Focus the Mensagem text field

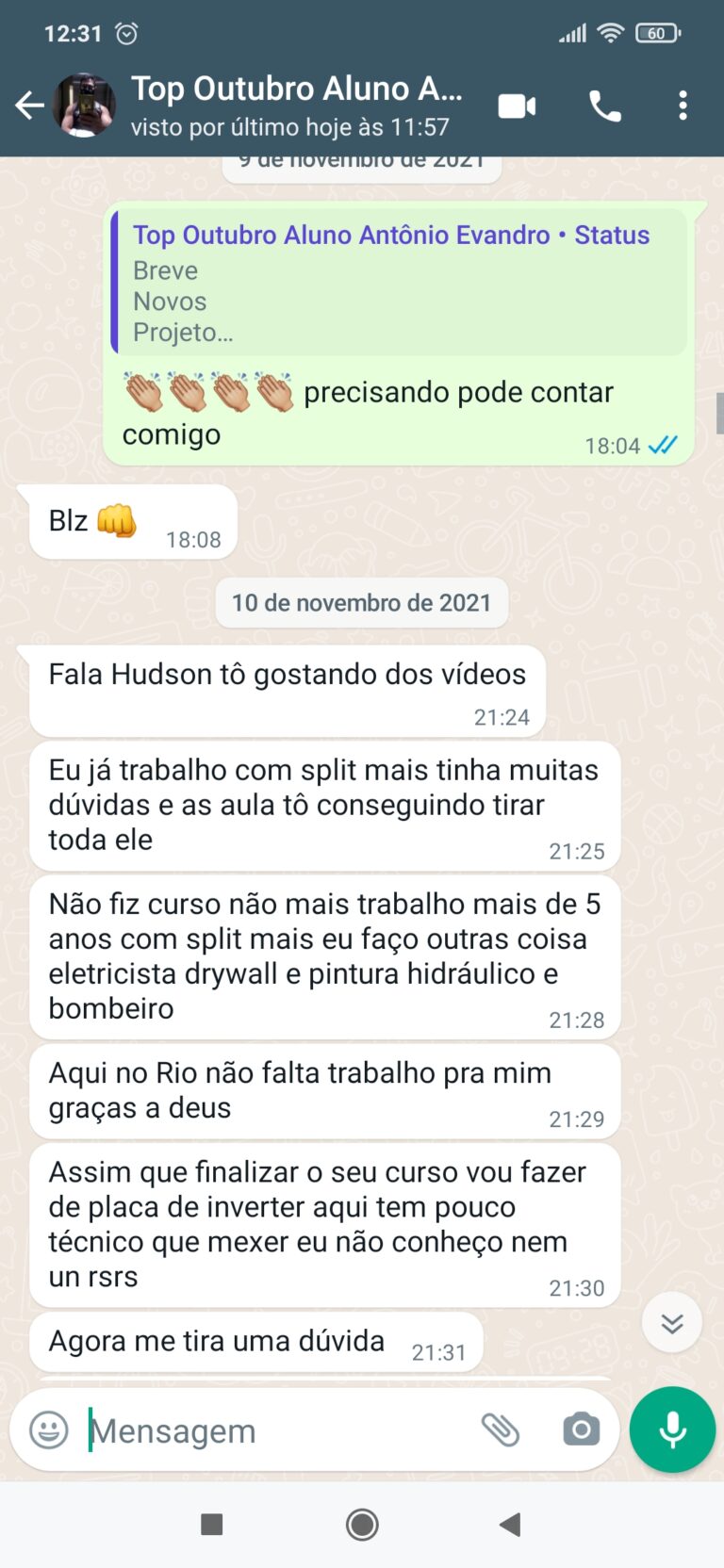point(273,1430)
